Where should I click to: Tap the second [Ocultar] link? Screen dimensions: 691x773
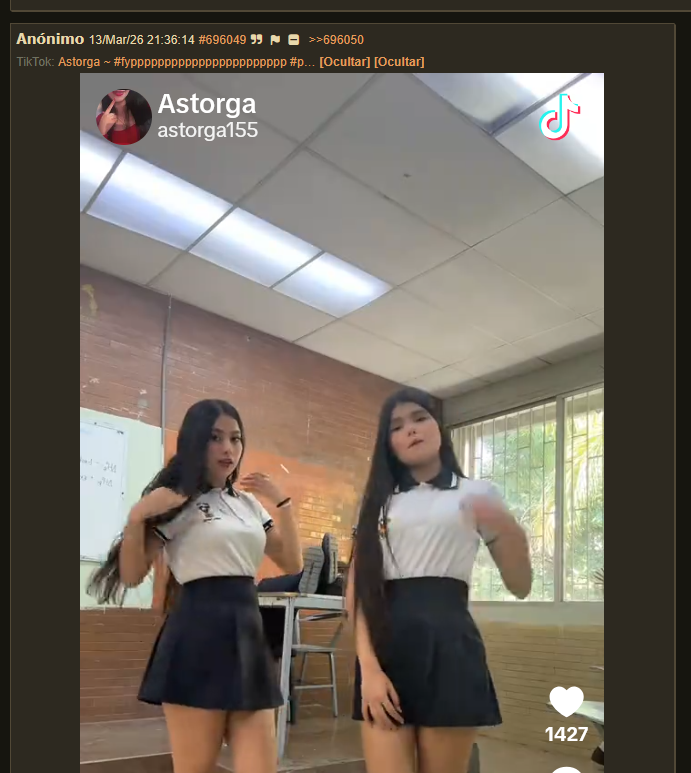399,62
